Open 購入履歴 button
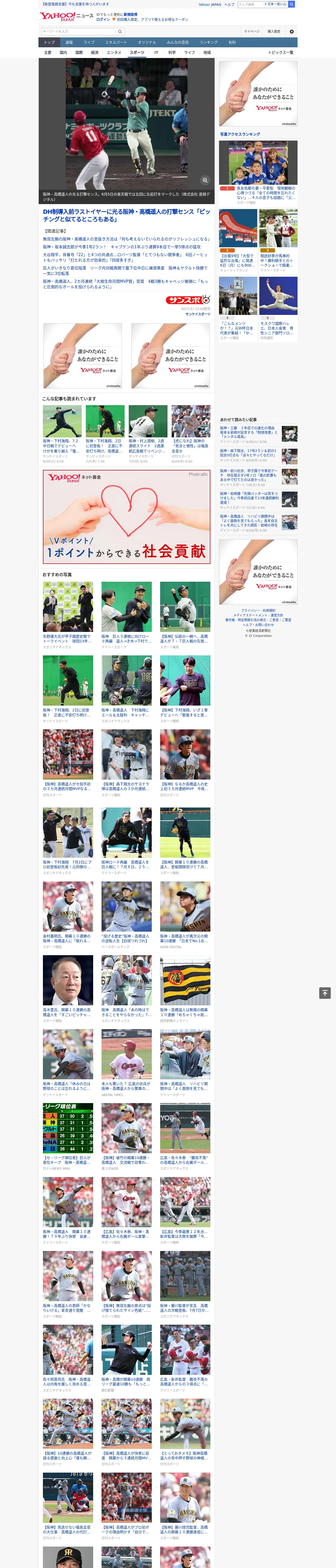The width and height of the screenshot is (336, 1568). tap(274, 31)
